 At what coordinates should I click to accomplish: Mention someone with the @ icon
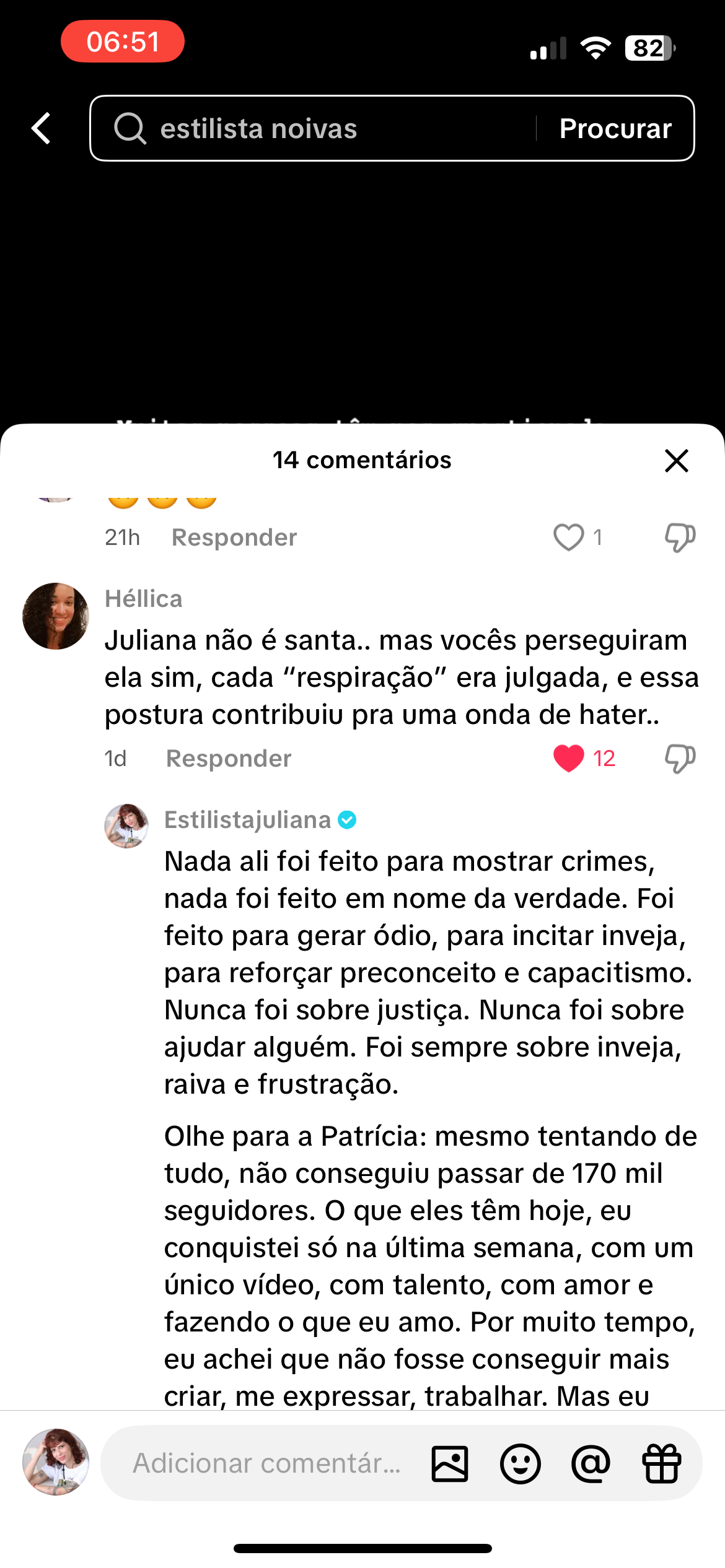(x=591, y=1464)
